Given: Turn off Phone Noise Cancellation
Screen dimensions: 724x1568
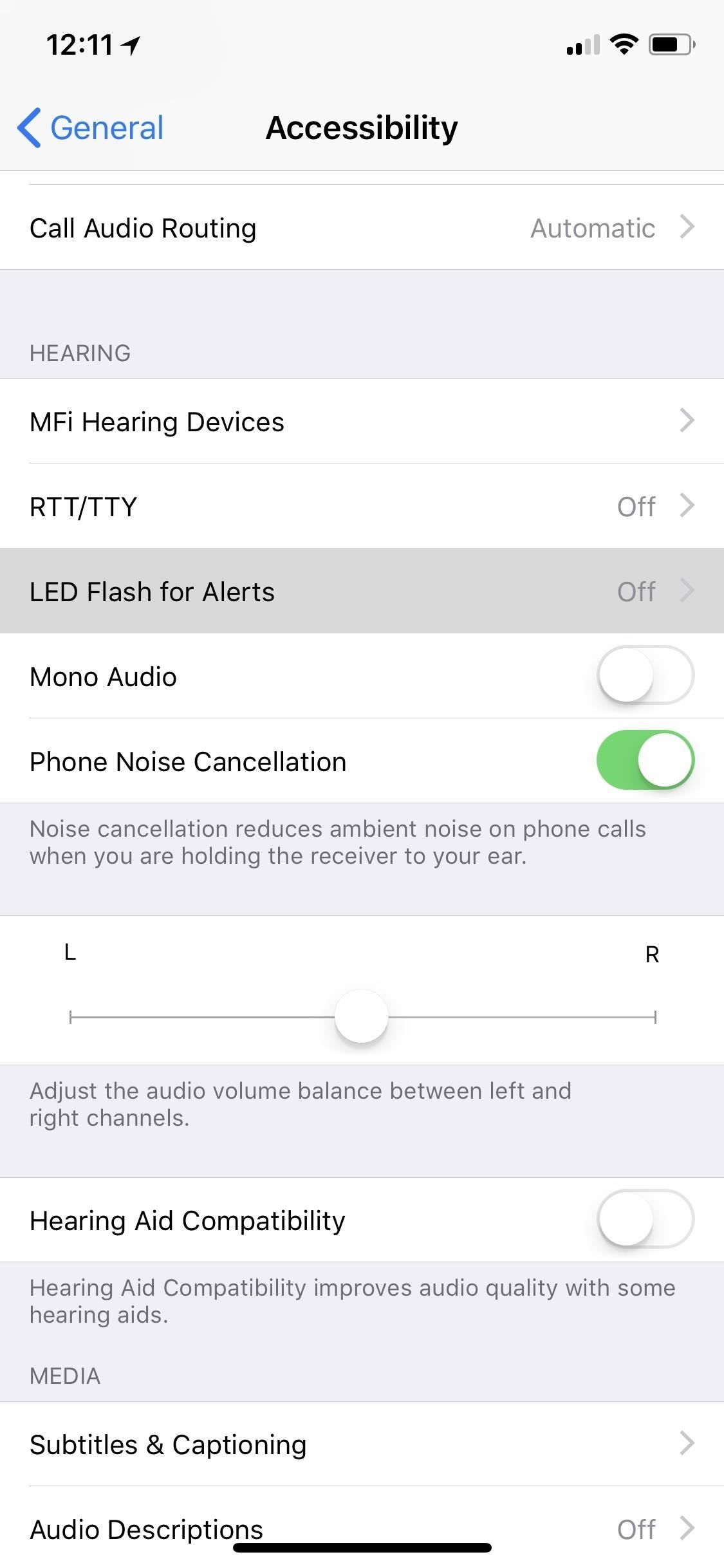Looking at the screenshot, I should [645, 760].
